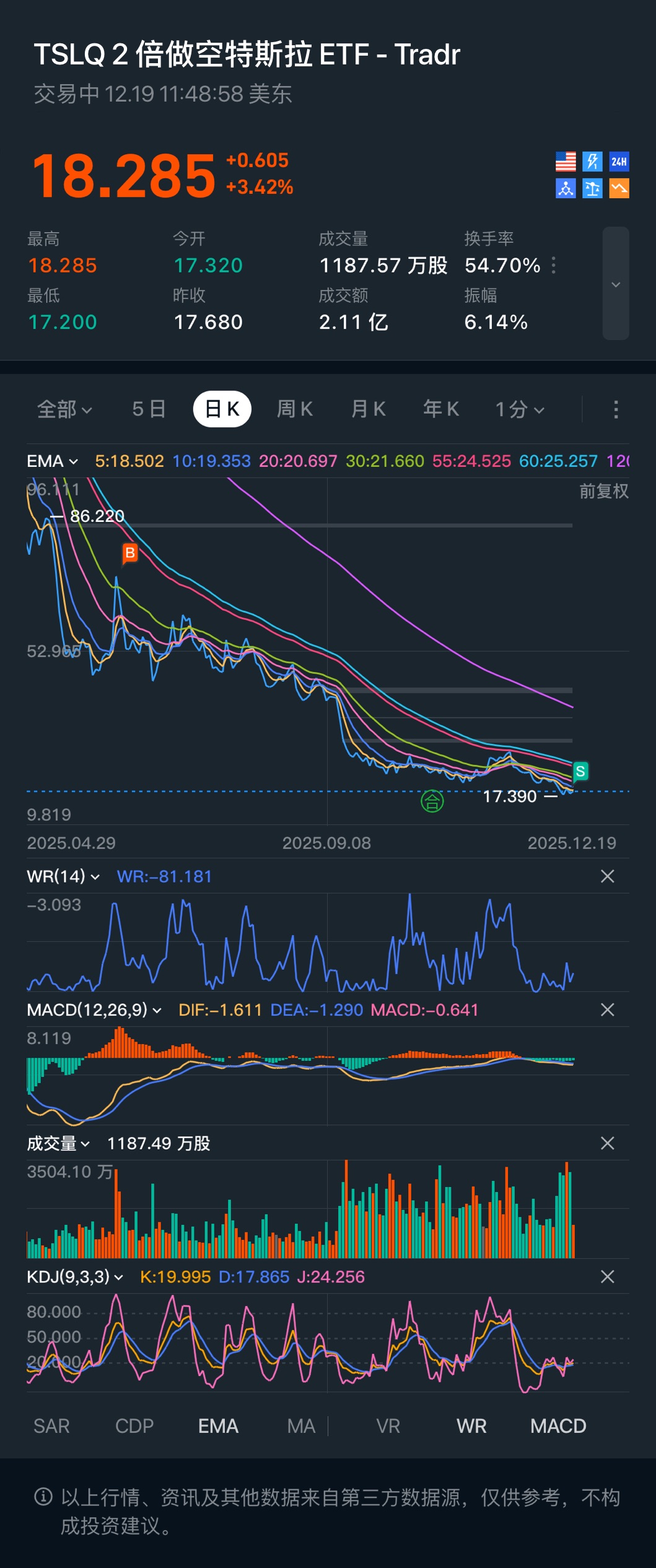The height and width of the screenshot is (1568, 656).
Task: Close the KDJ(9,3,3) indicator panel
Action: [608, 1277]
